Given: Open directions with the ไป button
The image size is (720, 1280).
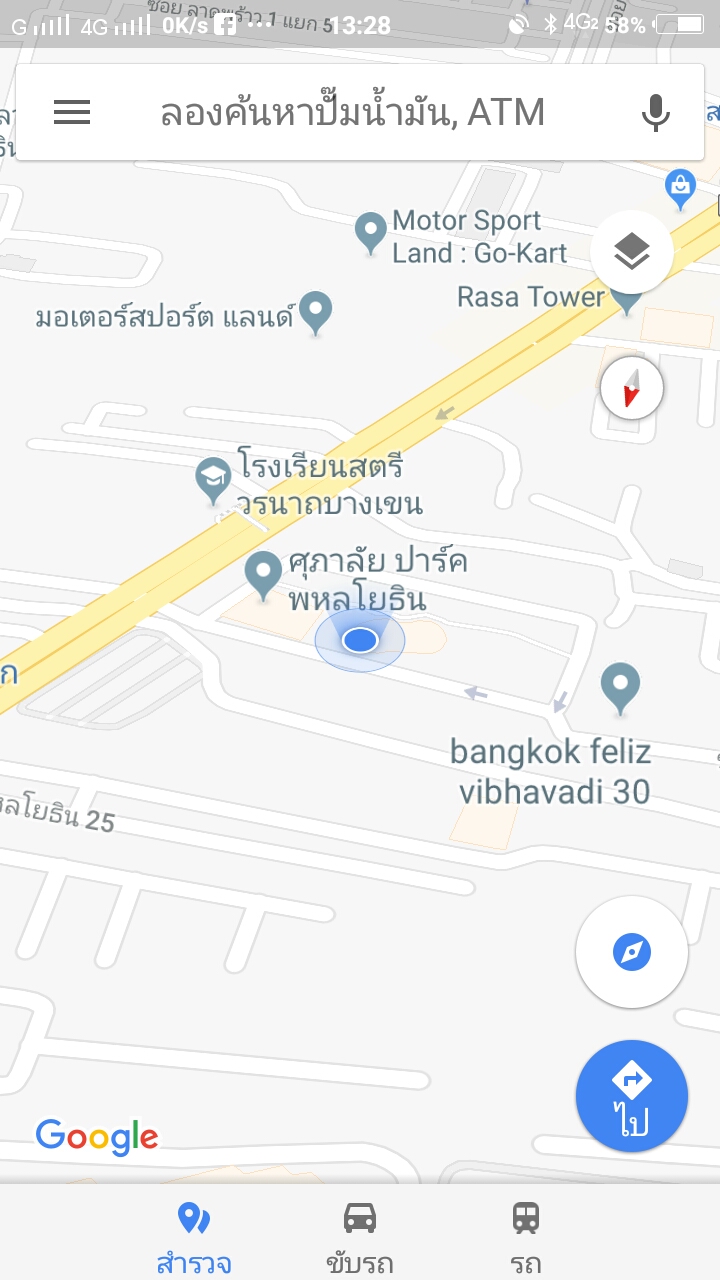Looking at the screenshot, I should (632, 1097).
